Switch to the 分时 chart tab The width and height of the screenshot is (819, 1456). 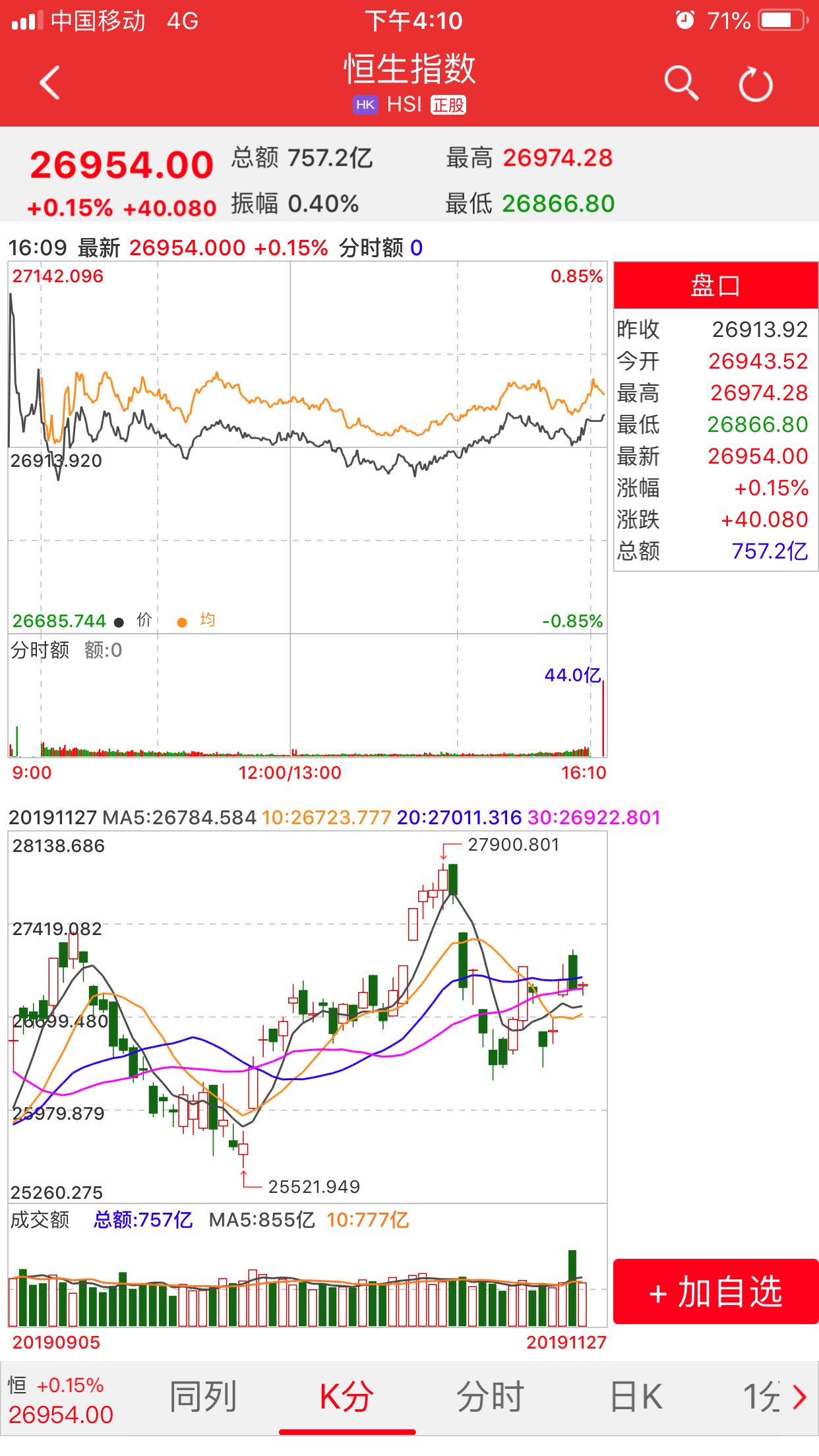click(491, 1396)
